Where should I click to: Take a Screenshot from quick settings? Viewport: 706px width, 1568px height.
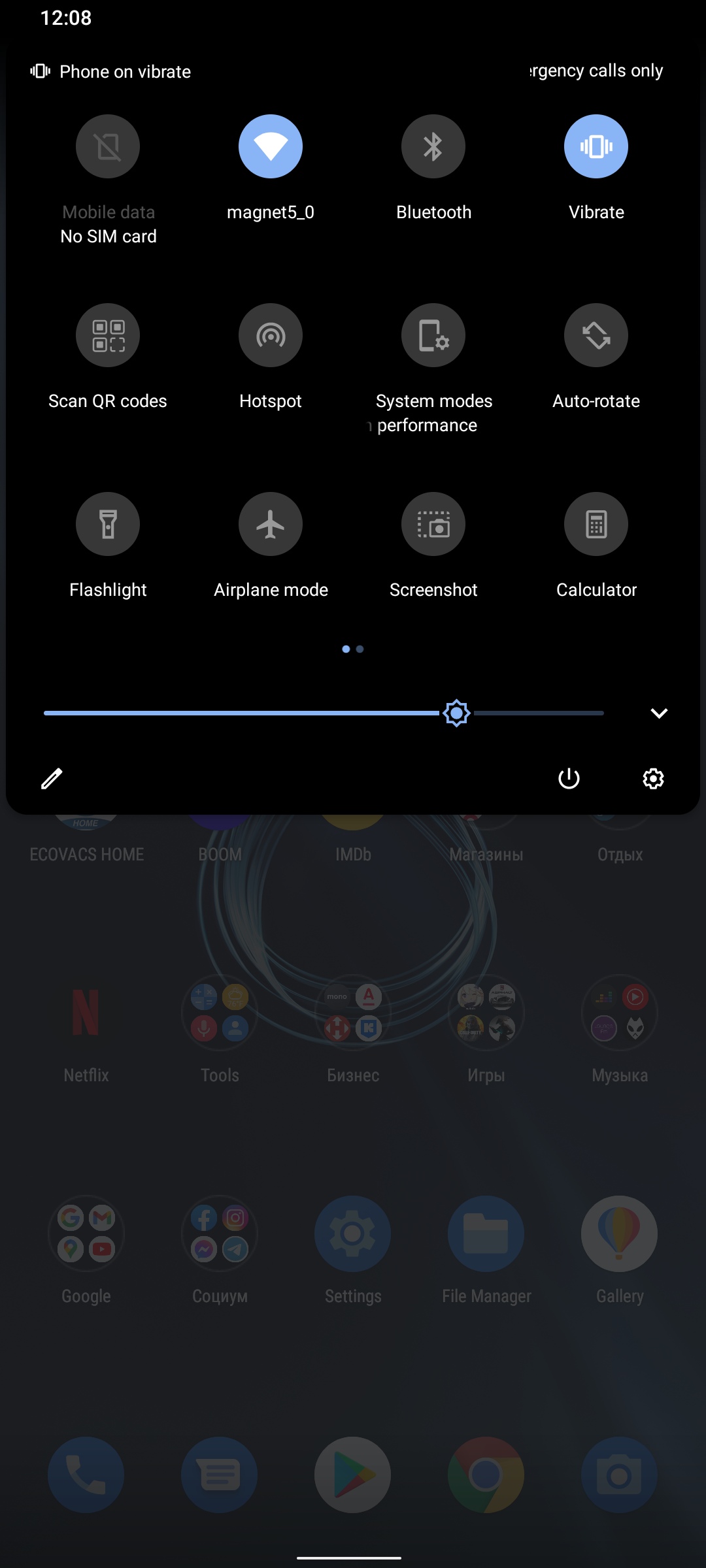coord(433,524)
